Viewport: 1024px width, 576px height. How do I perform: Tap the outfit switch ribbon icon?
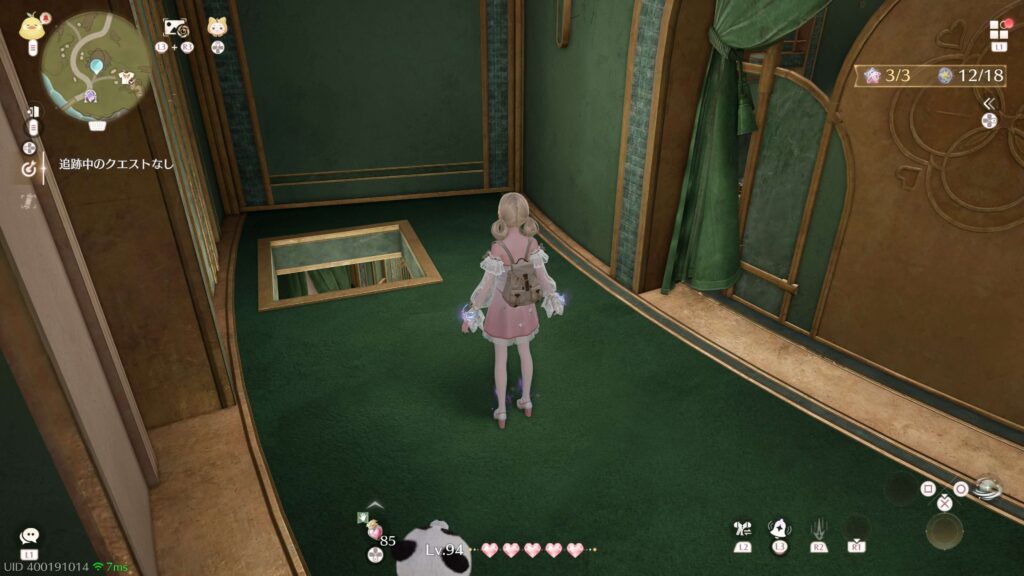742,529
